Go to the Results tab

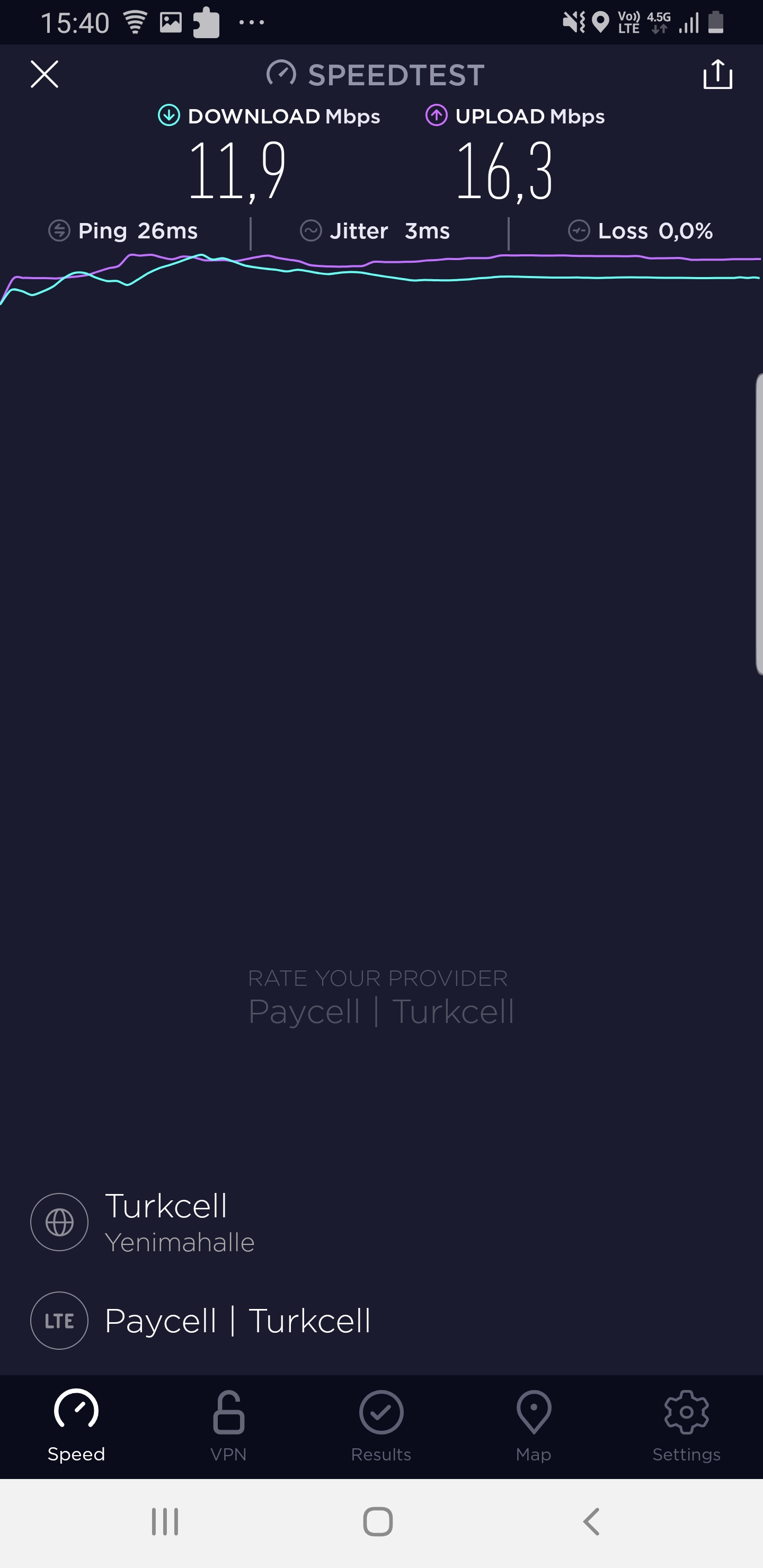[x=381, y=1426]
